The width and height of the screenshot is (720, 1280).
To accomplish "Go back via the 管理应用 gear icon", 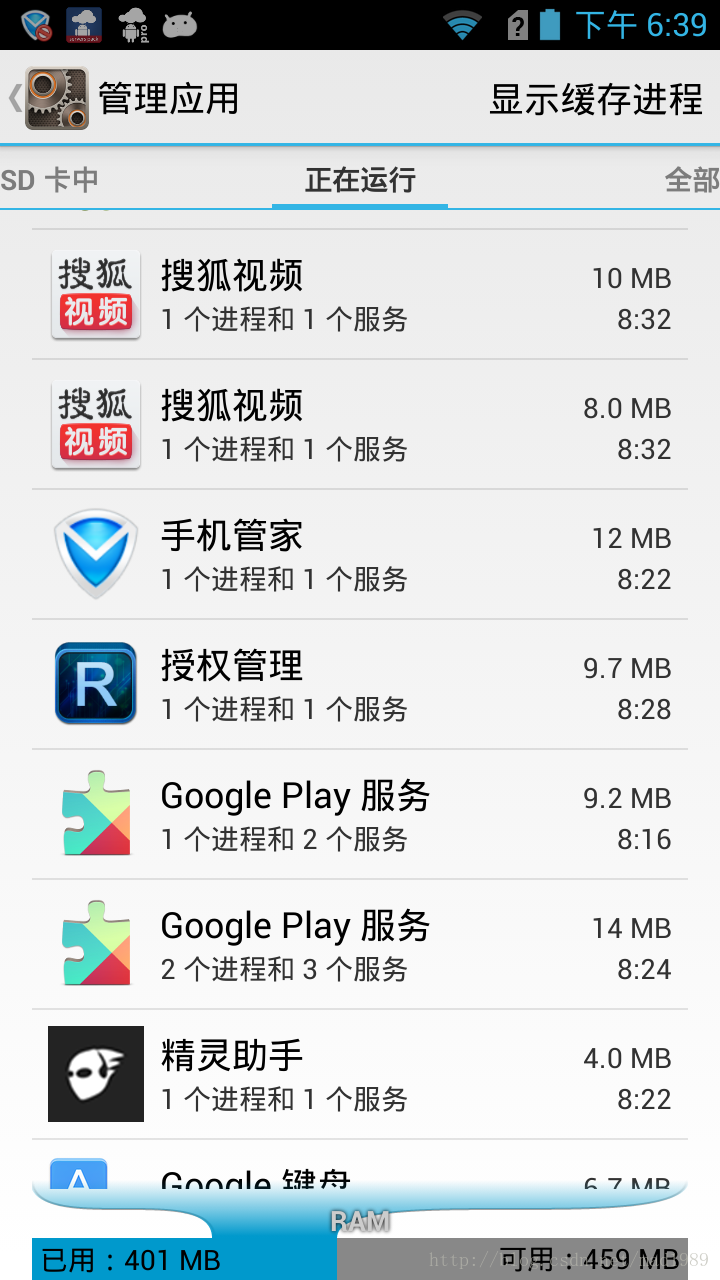I will click(56, 98).
